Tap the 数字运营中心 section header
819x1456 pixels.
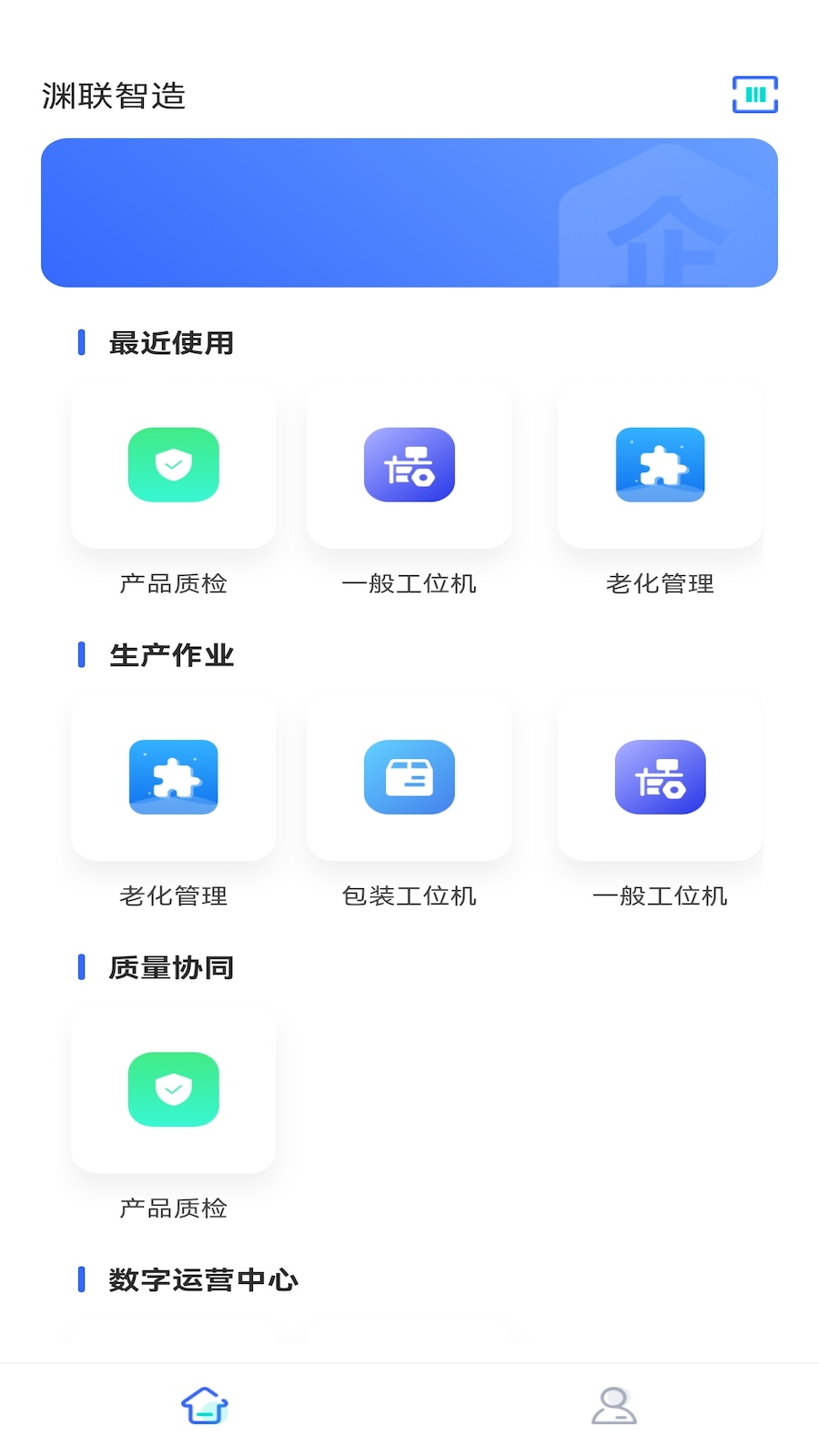[x=203, y=1279]
